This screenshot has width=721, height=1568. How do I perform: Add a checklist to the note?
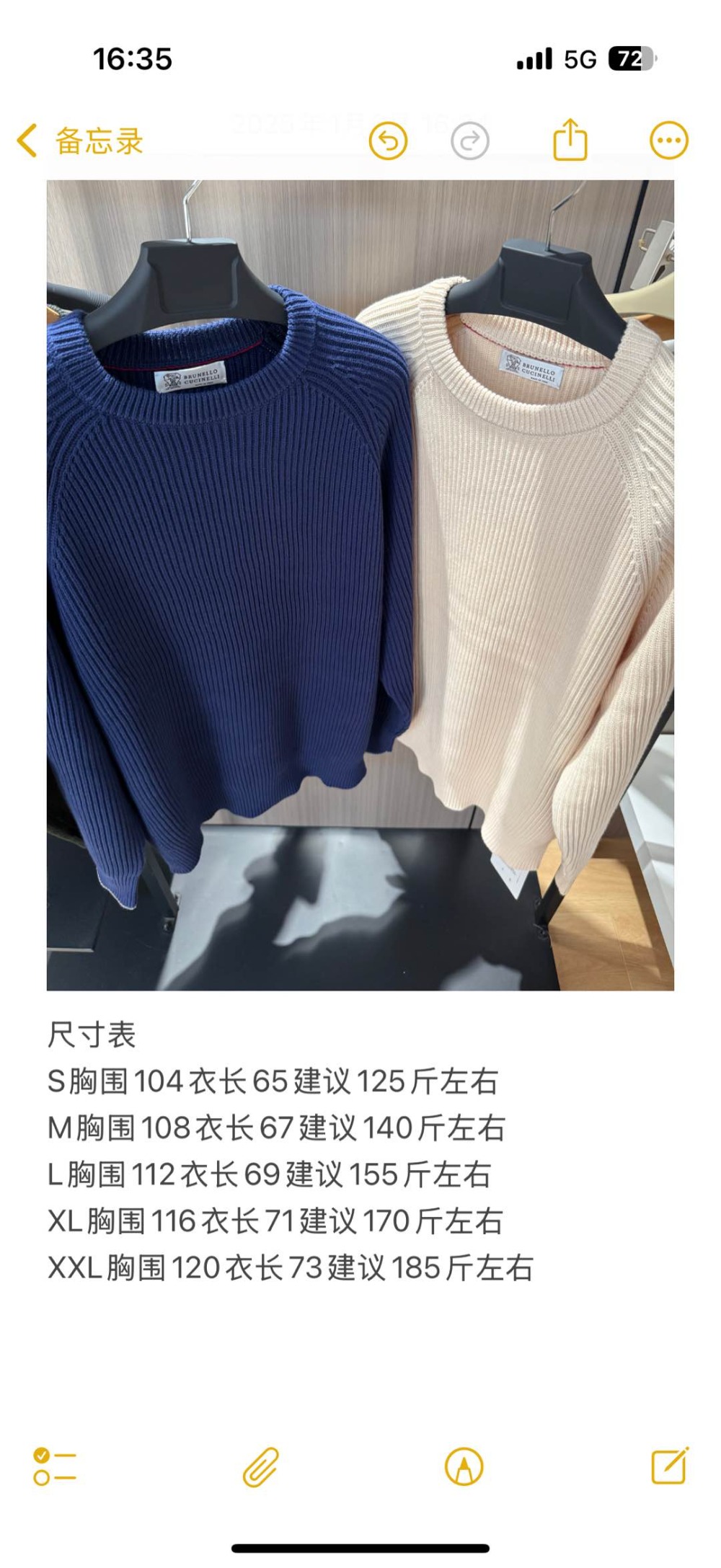[x=55, y=1468]
